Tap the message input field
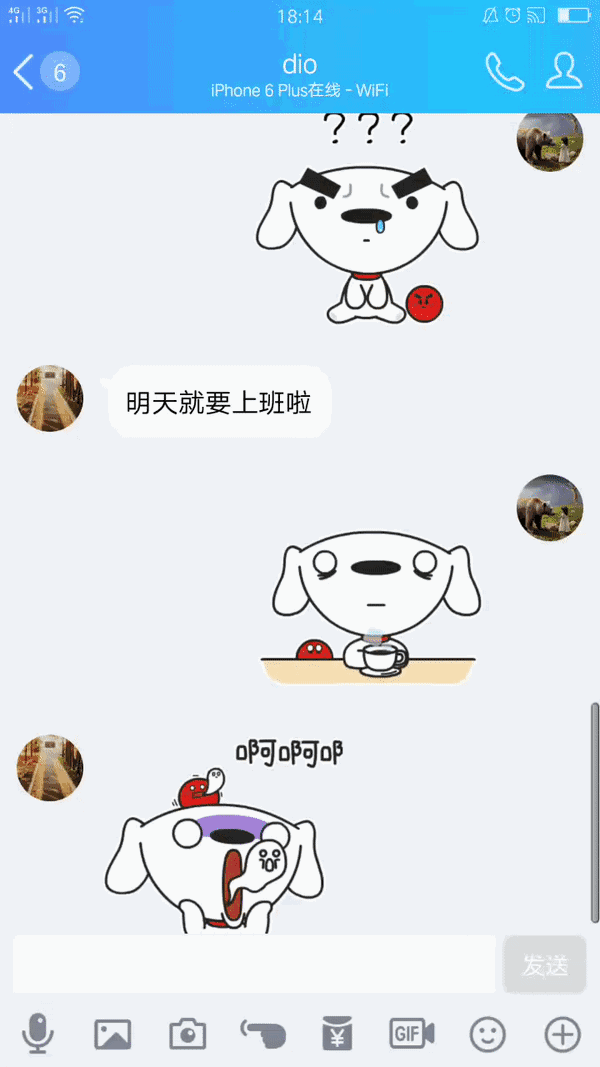 pos(254,964)
